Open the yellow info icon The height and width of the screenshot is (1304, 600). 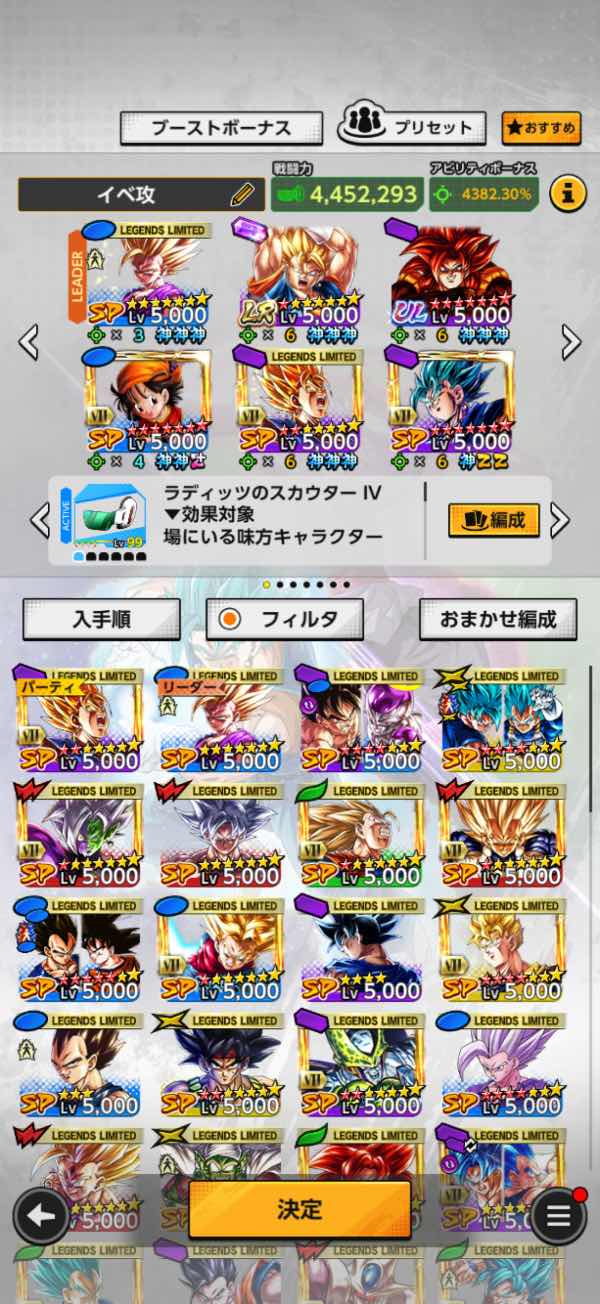tap(567, 194)
